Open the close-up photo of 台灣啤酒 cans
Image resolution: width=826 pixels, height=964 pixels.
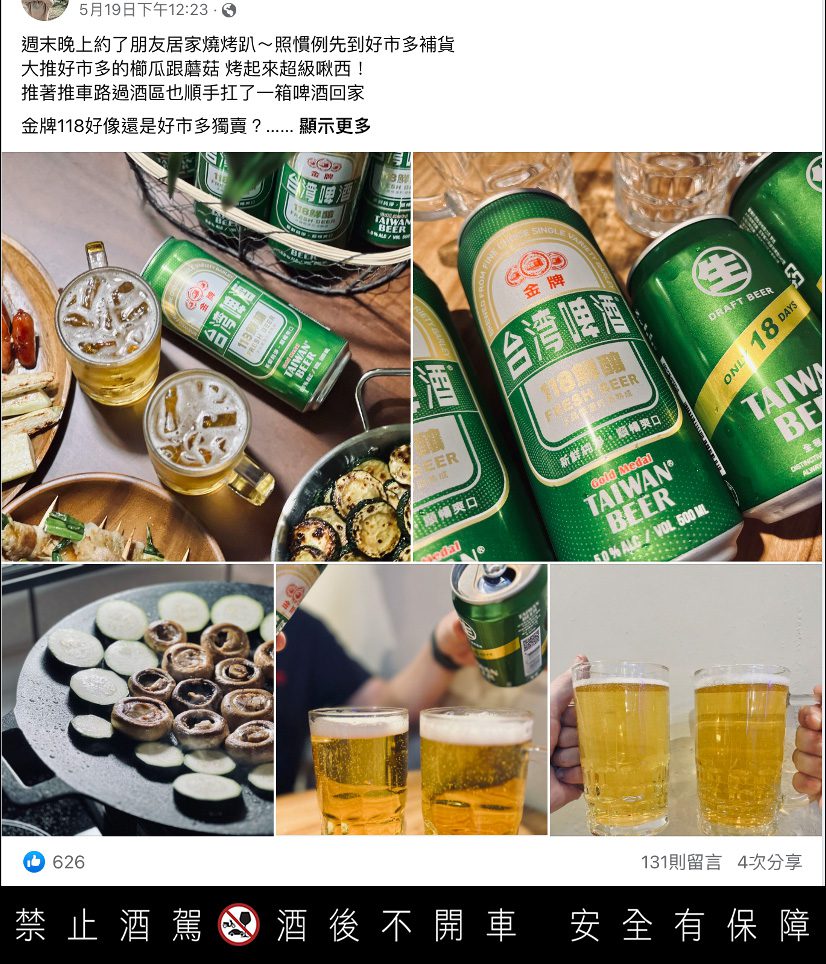click(x=618, y=356)
